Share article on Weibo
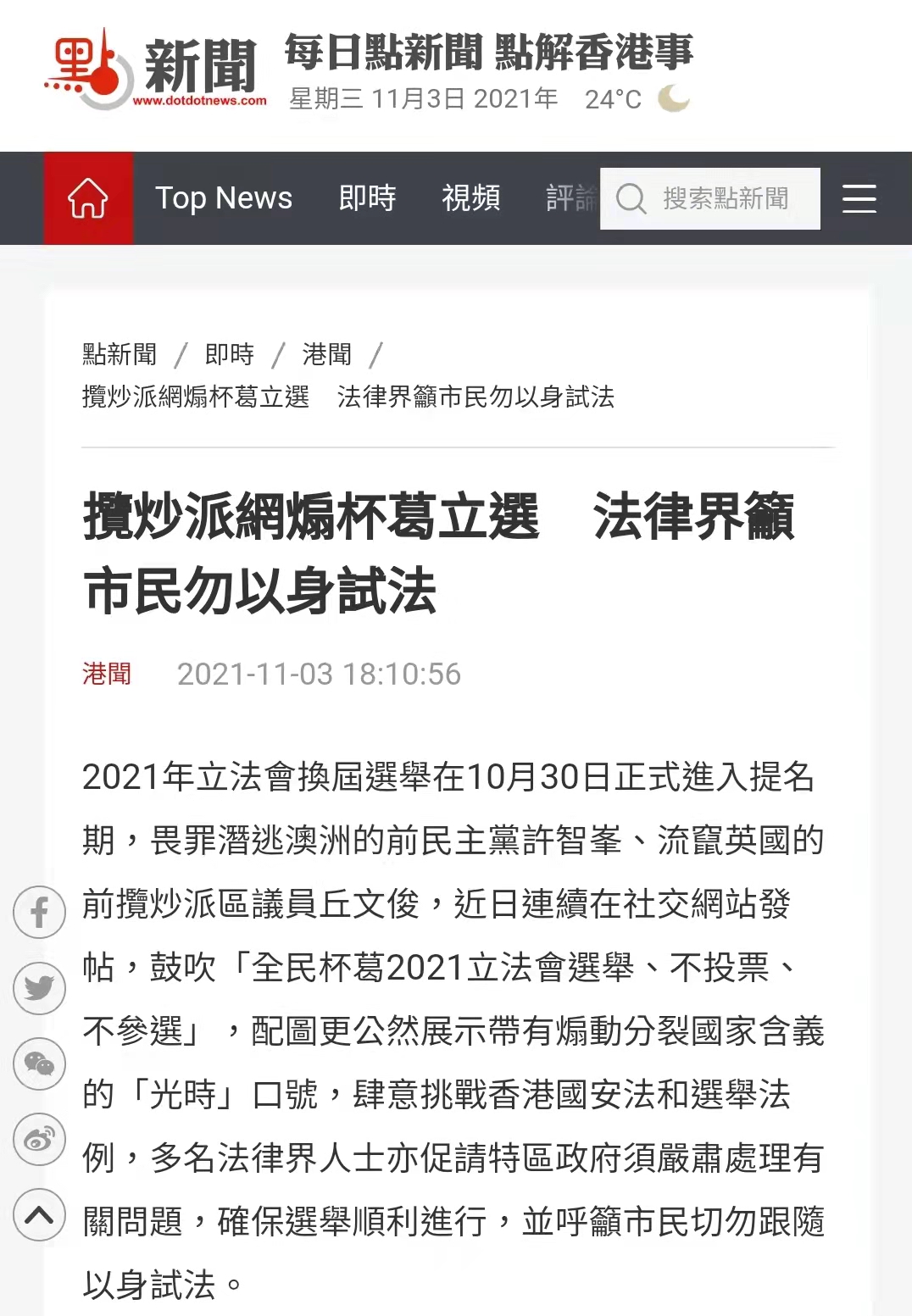Screen dimensions: 912x1316 pos(39,1139)
